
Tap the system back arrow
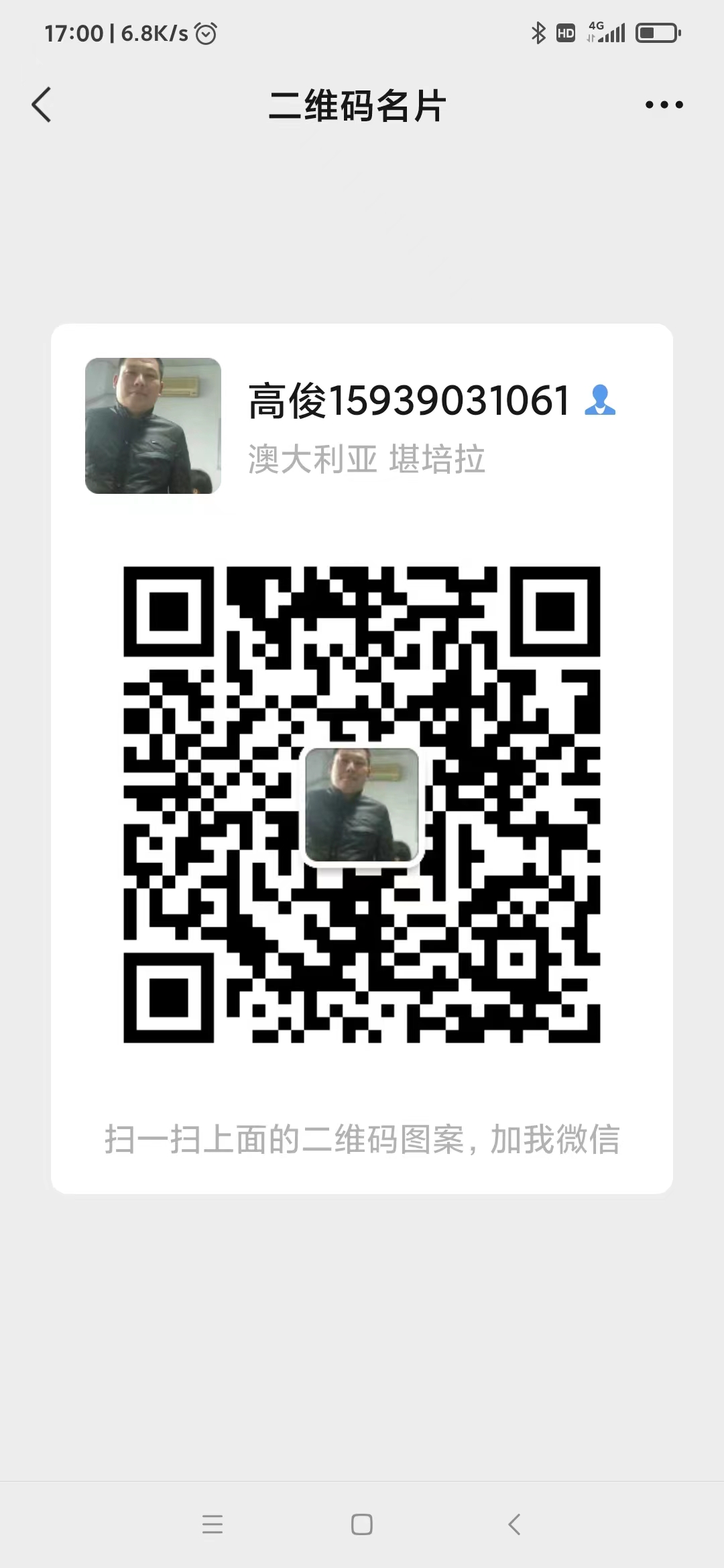tap(514, 1524)
